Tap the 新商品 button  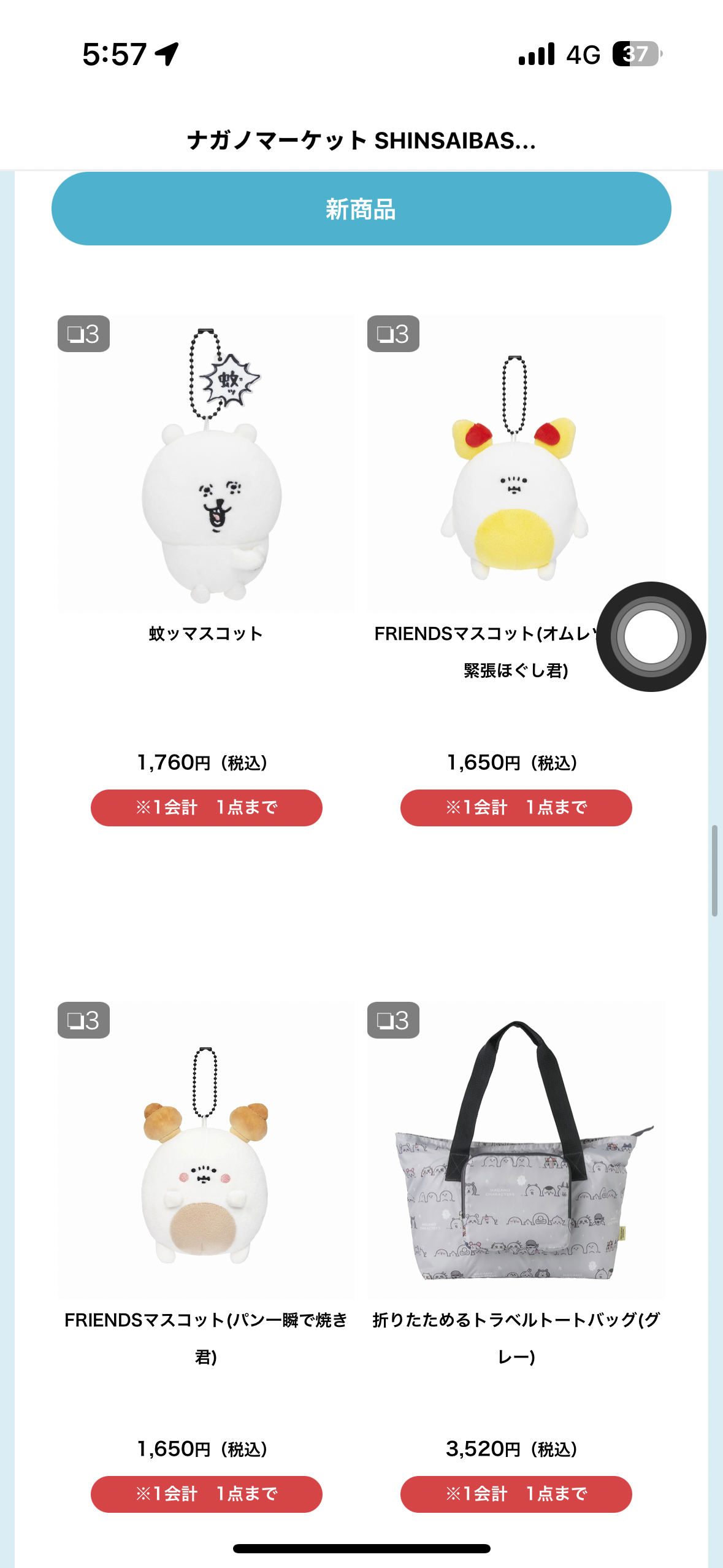tap(361, 209)
